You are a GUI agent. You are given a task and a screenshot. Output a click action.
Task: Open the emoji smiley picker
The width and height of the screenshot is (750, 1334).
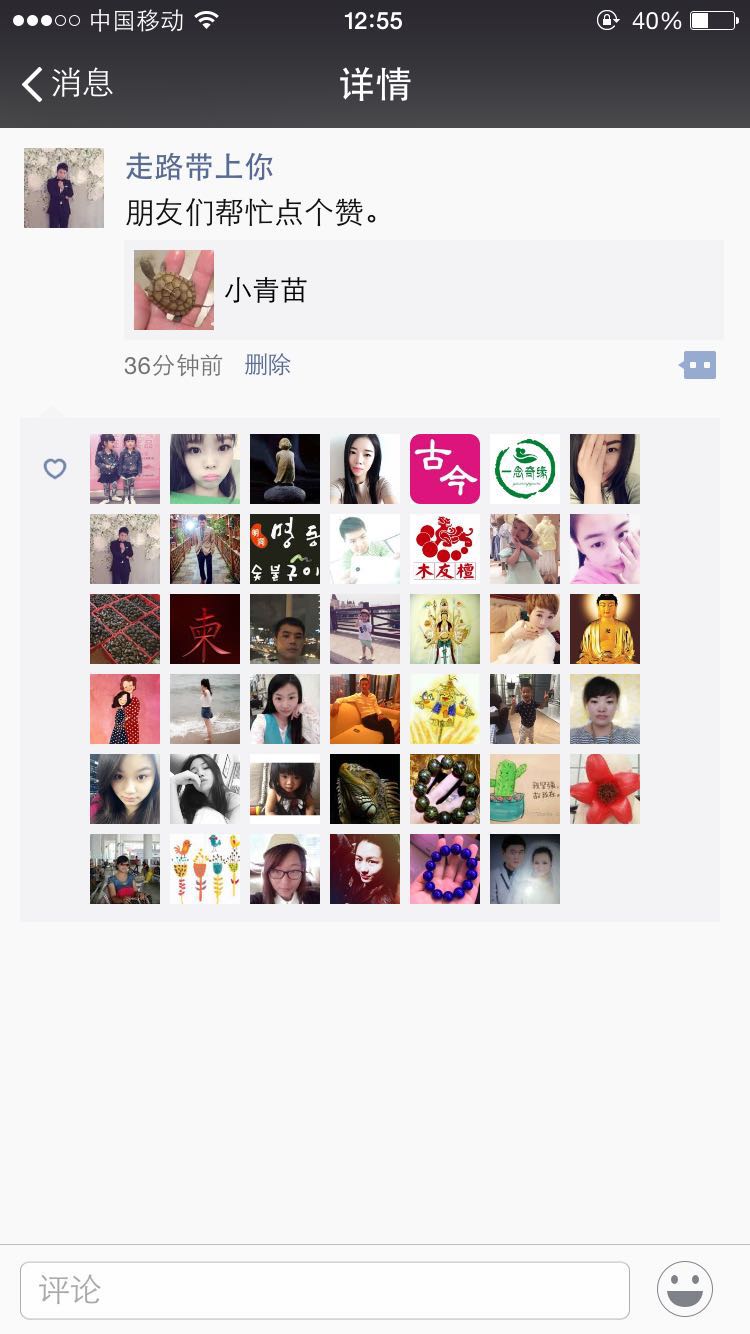pos(685,1289)
